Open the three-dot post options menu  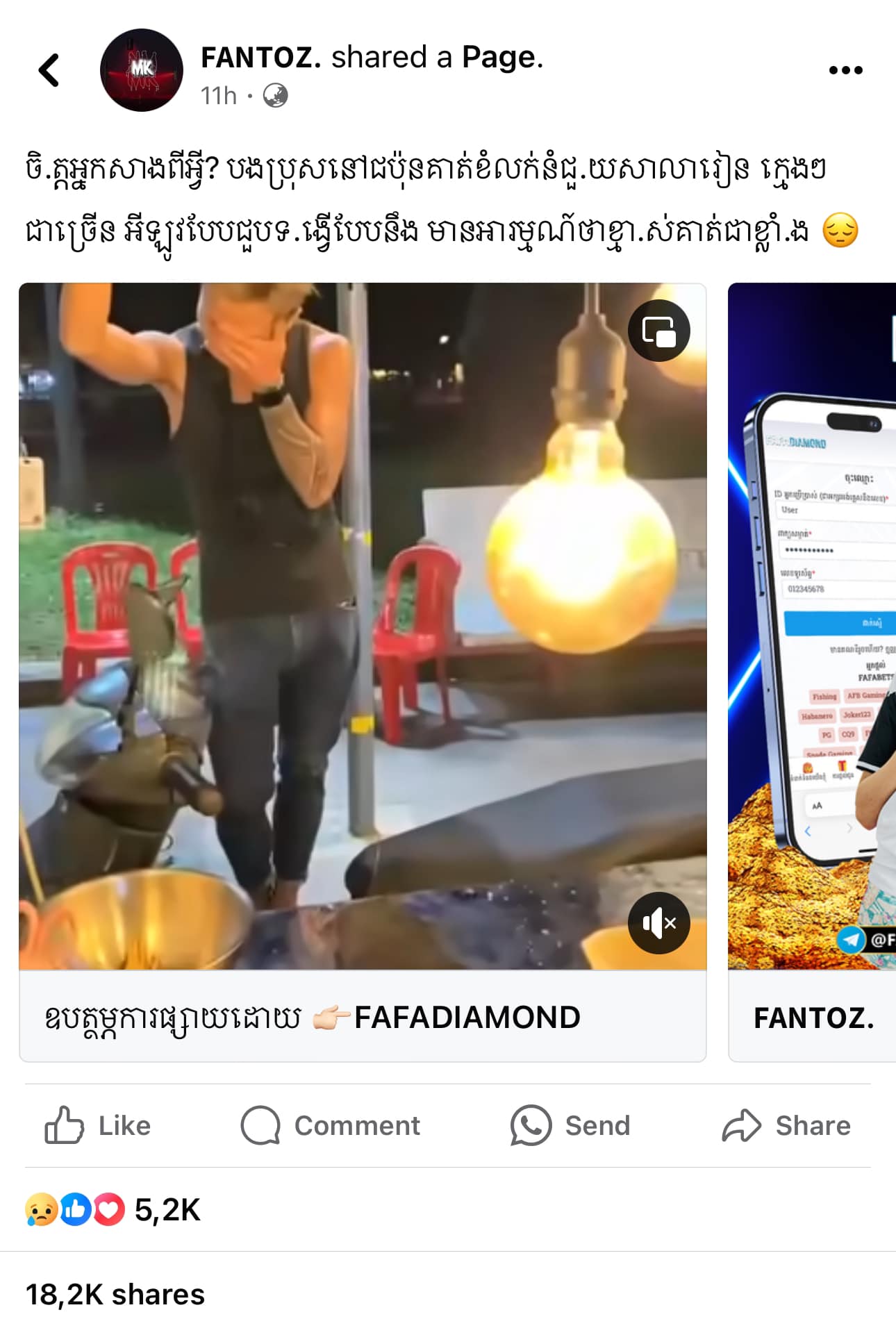(845, 70)
